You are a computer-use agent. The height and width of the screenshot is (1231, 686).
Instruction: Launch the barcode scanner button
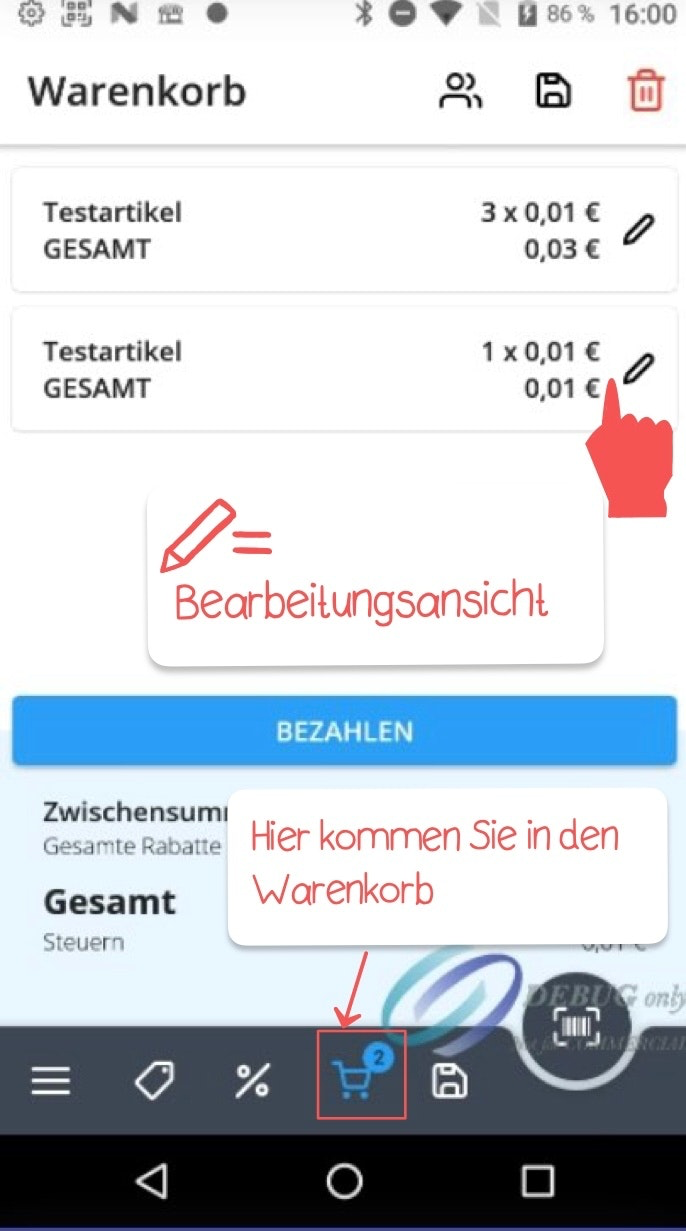pyautogui.click(x=575, y=1027)
